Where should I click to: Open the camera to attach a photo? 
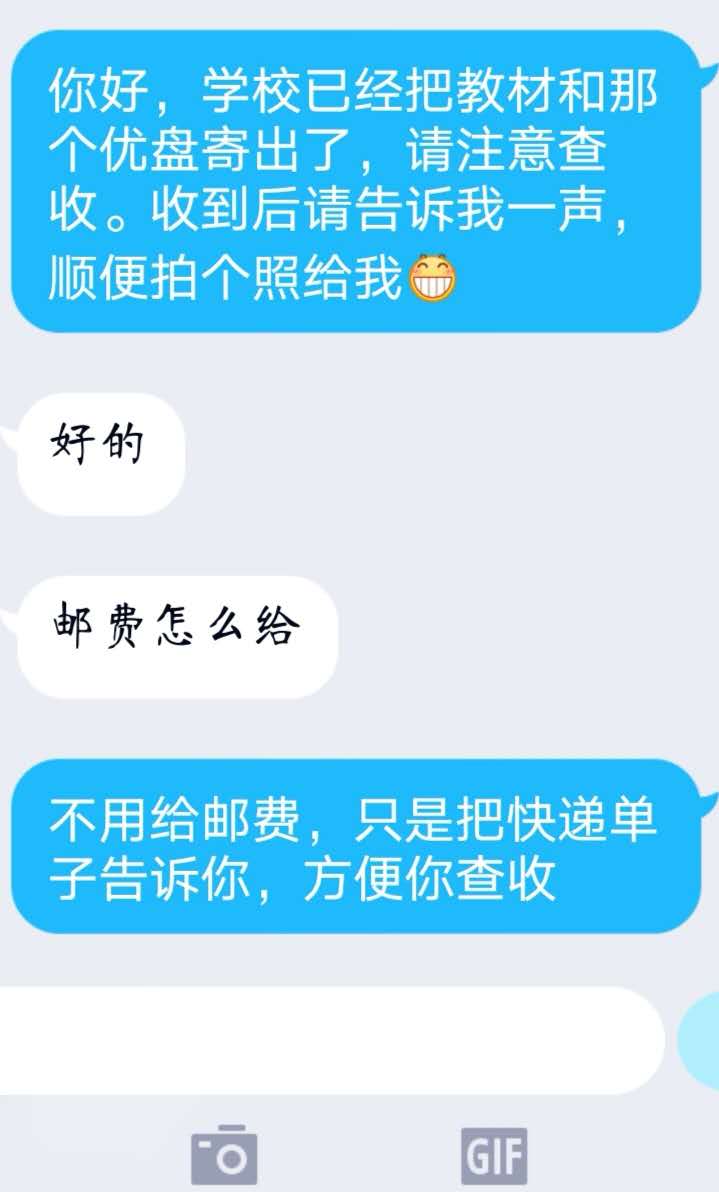pos(224,1155)
